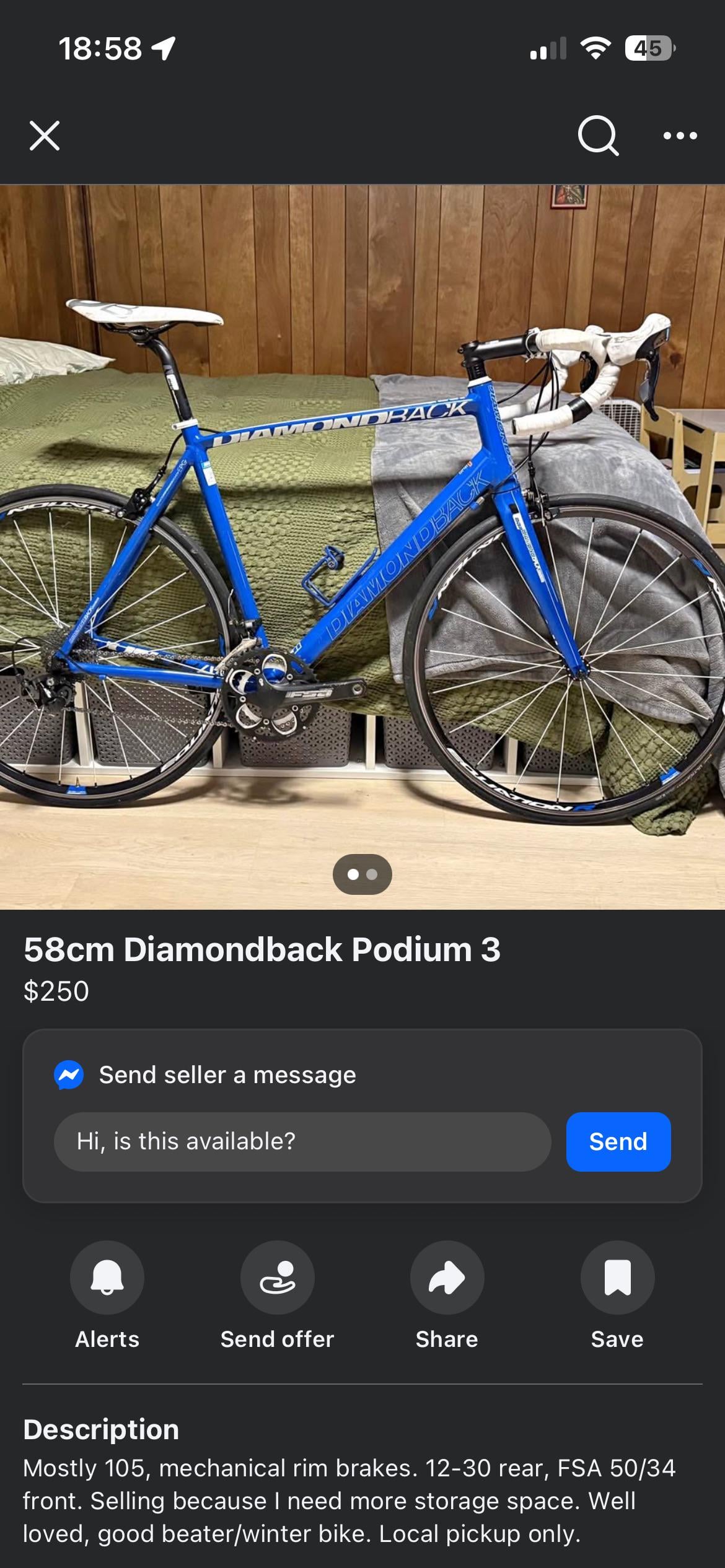Open the three-dot overflow menu
Image resolution: width=725 pixels, height=1568 pixels.
[680, 136]
